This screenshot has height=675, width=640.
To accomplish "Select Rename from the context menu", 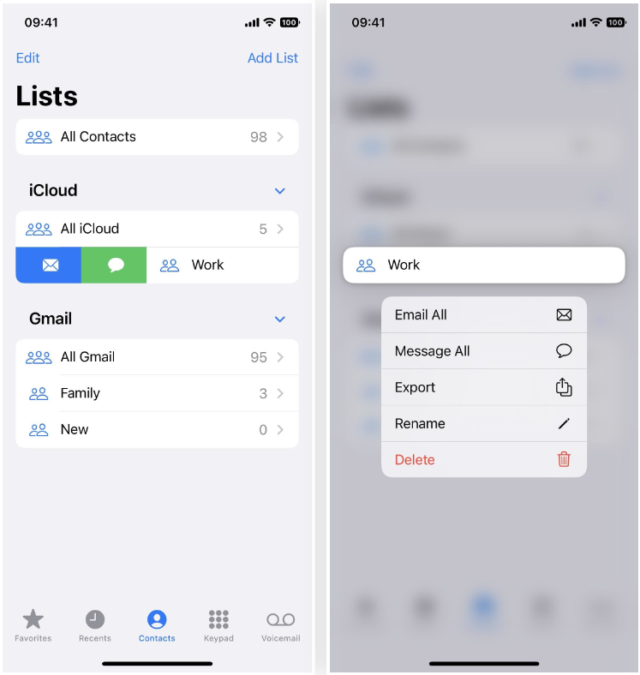I will point(483,423).
